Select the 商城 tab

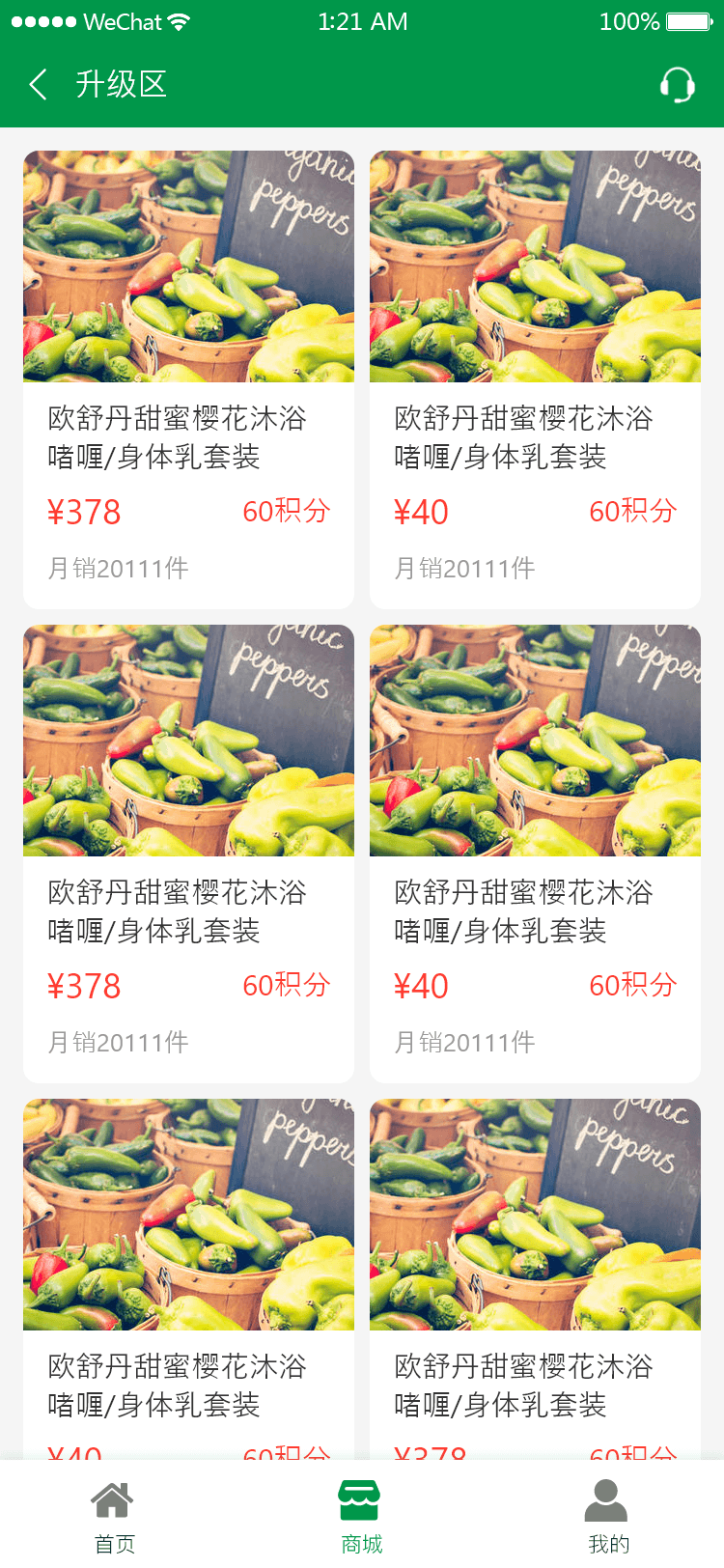(x=361, y=1516)
